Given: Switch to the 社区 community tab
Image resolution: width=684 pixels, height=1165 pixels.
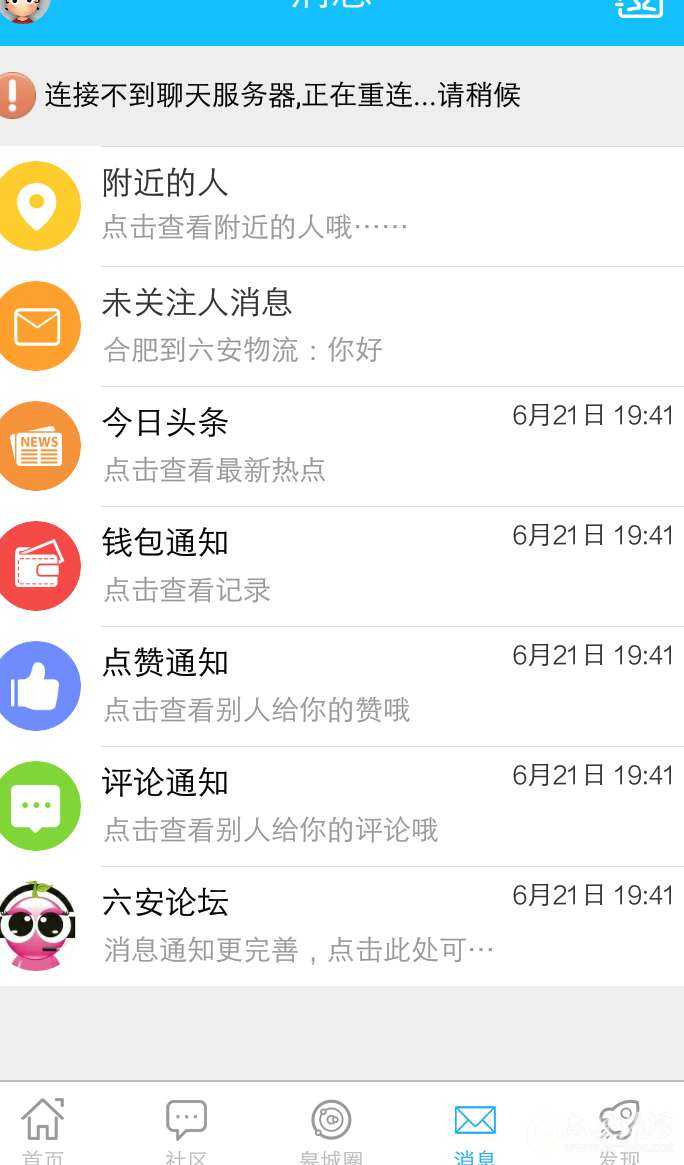Looking at the screenshot, I should [x=186, y=1128].
